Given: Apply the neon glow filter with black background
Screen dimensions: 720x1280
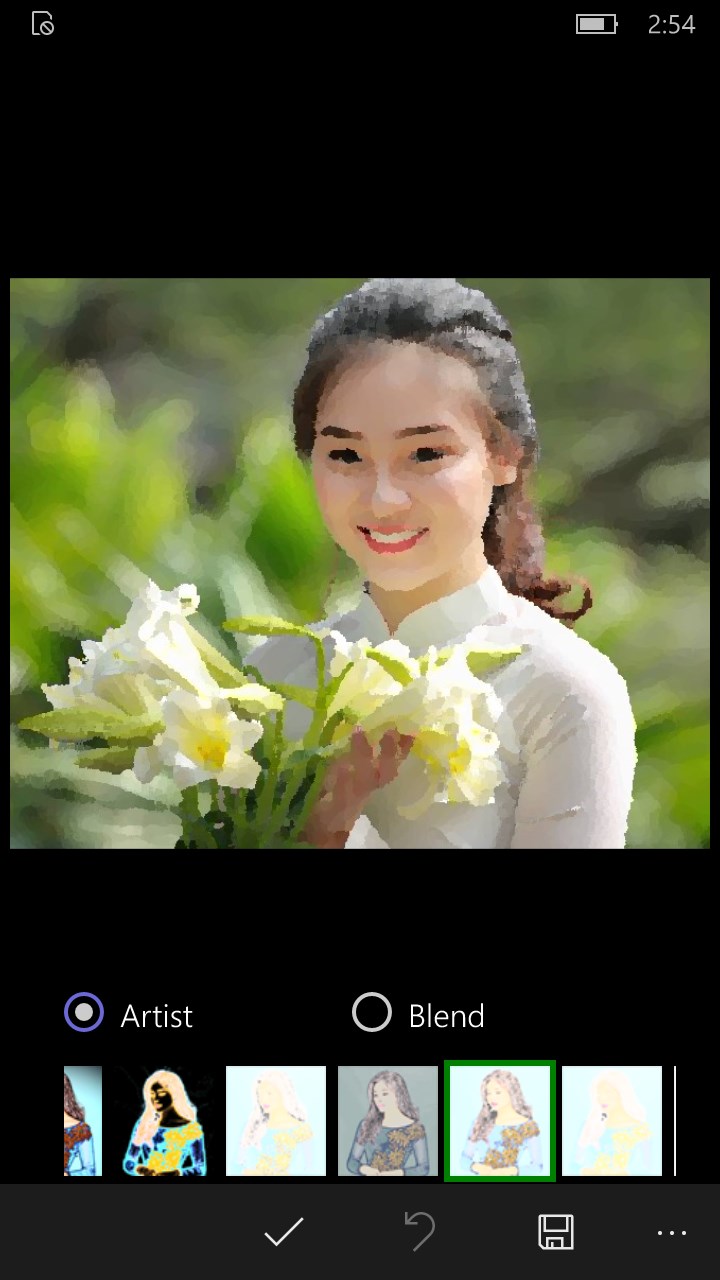Looking at the screenshot, I should tap(164, 1120).
